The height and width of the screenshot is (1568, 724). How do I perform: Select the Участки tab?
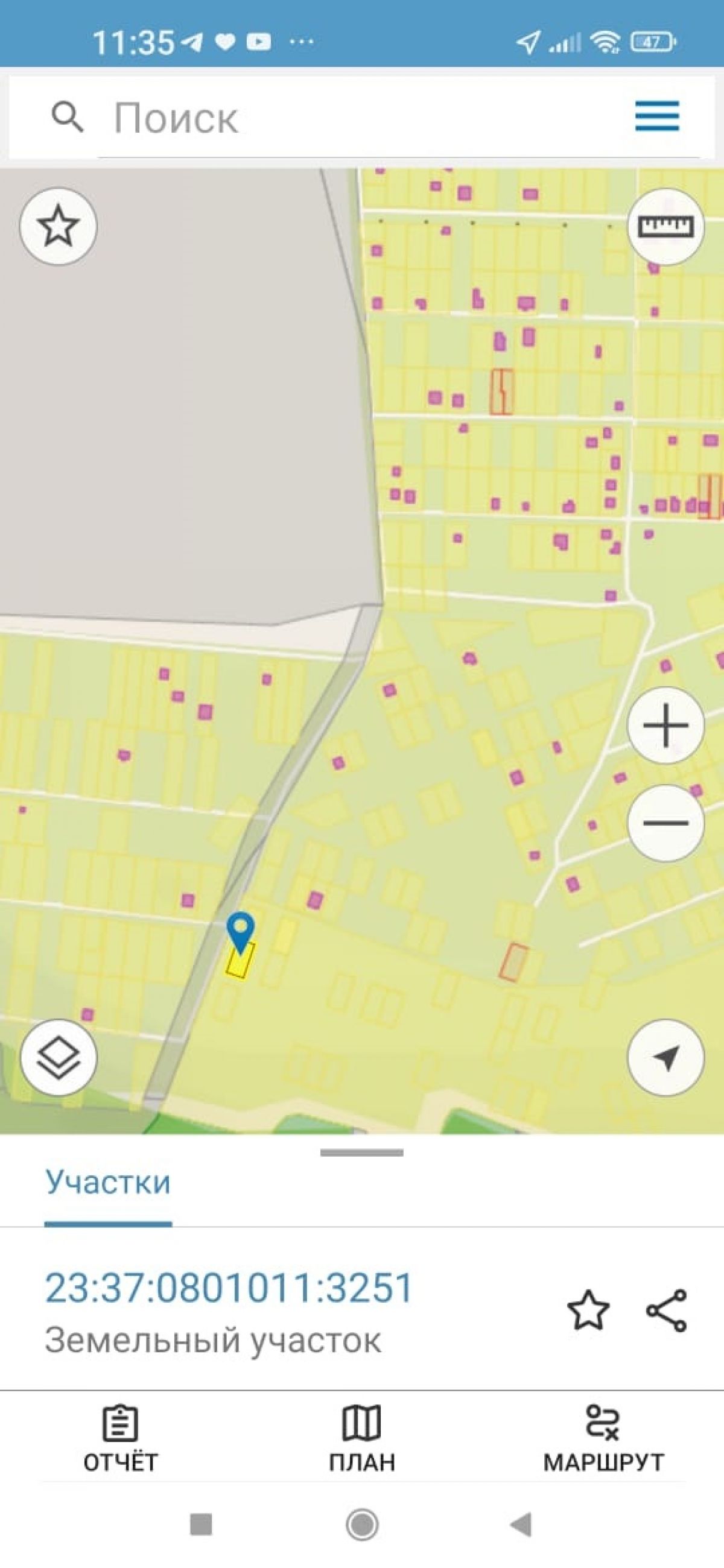click(x=108, y=1182)
